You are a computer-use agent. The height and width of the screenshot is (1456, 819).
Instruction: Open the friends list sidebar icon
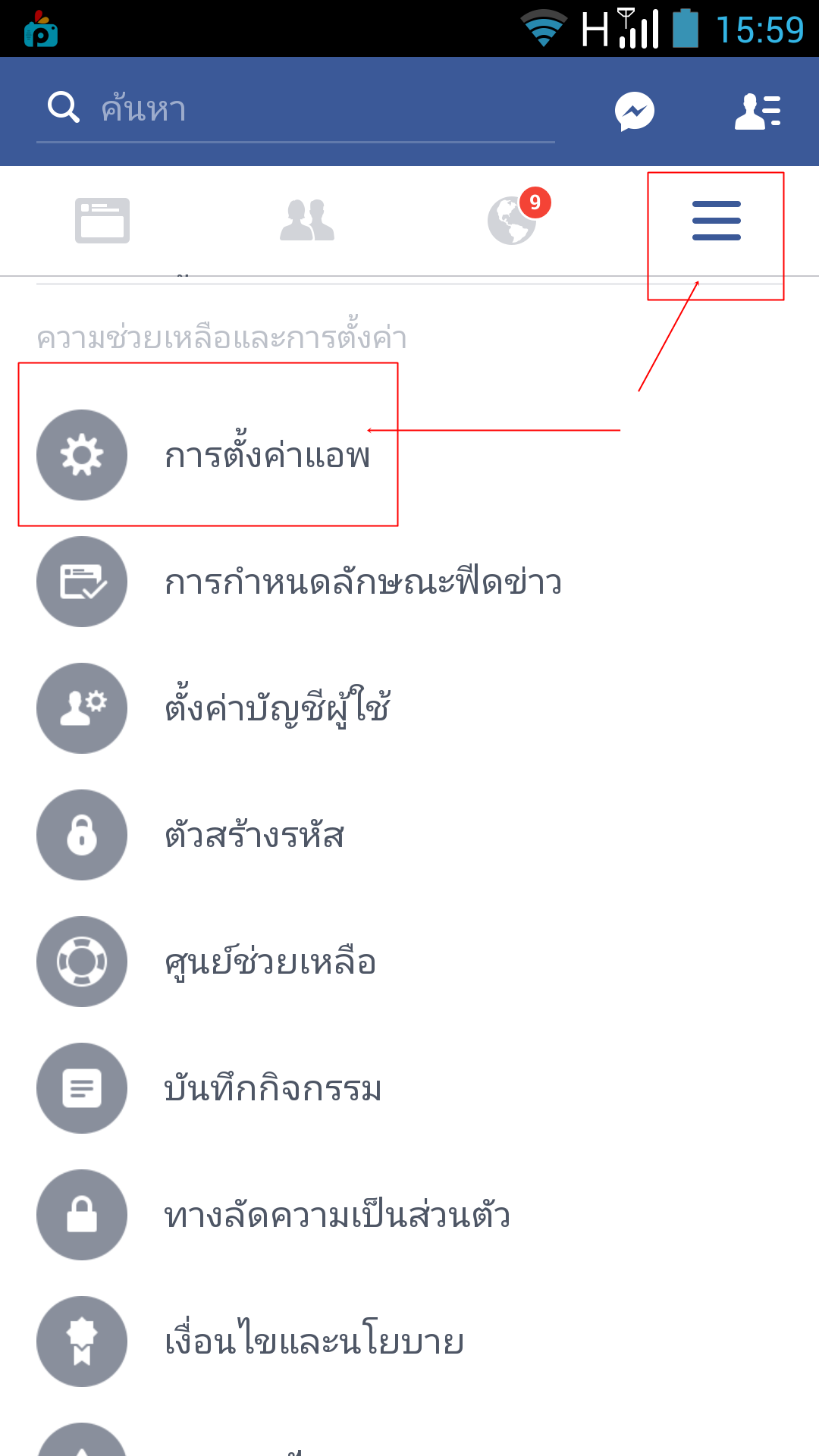click(x=758, y=111)
